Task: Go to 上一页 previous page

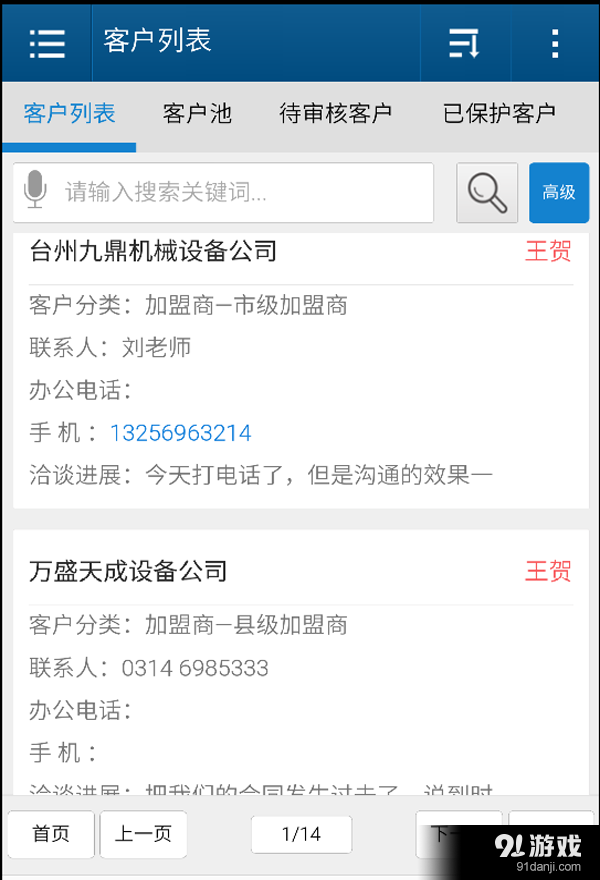Action: point(143,834)
